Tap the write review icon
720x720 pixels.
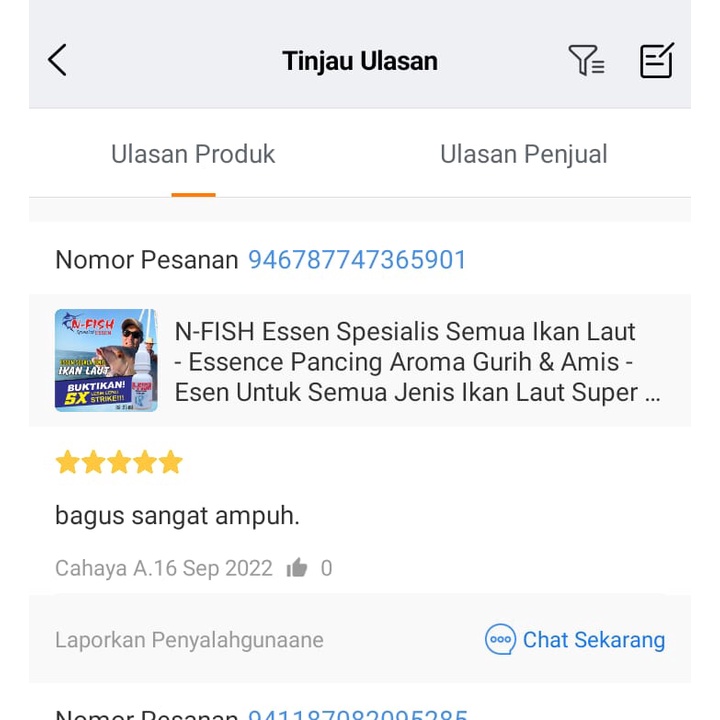657,61
